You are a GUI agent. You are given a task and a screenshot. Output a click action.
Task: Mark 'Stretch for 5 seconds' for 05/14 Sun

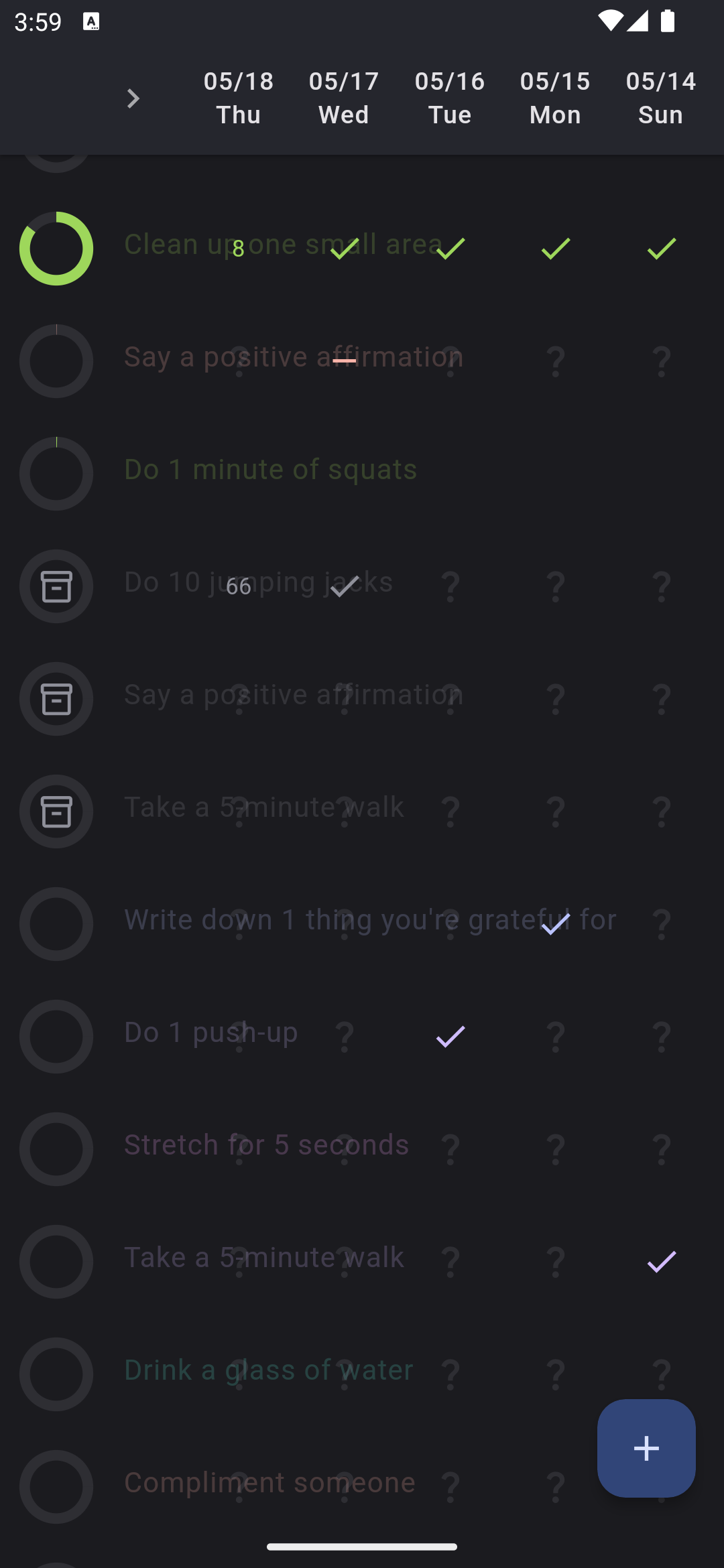coord(661,1149)
